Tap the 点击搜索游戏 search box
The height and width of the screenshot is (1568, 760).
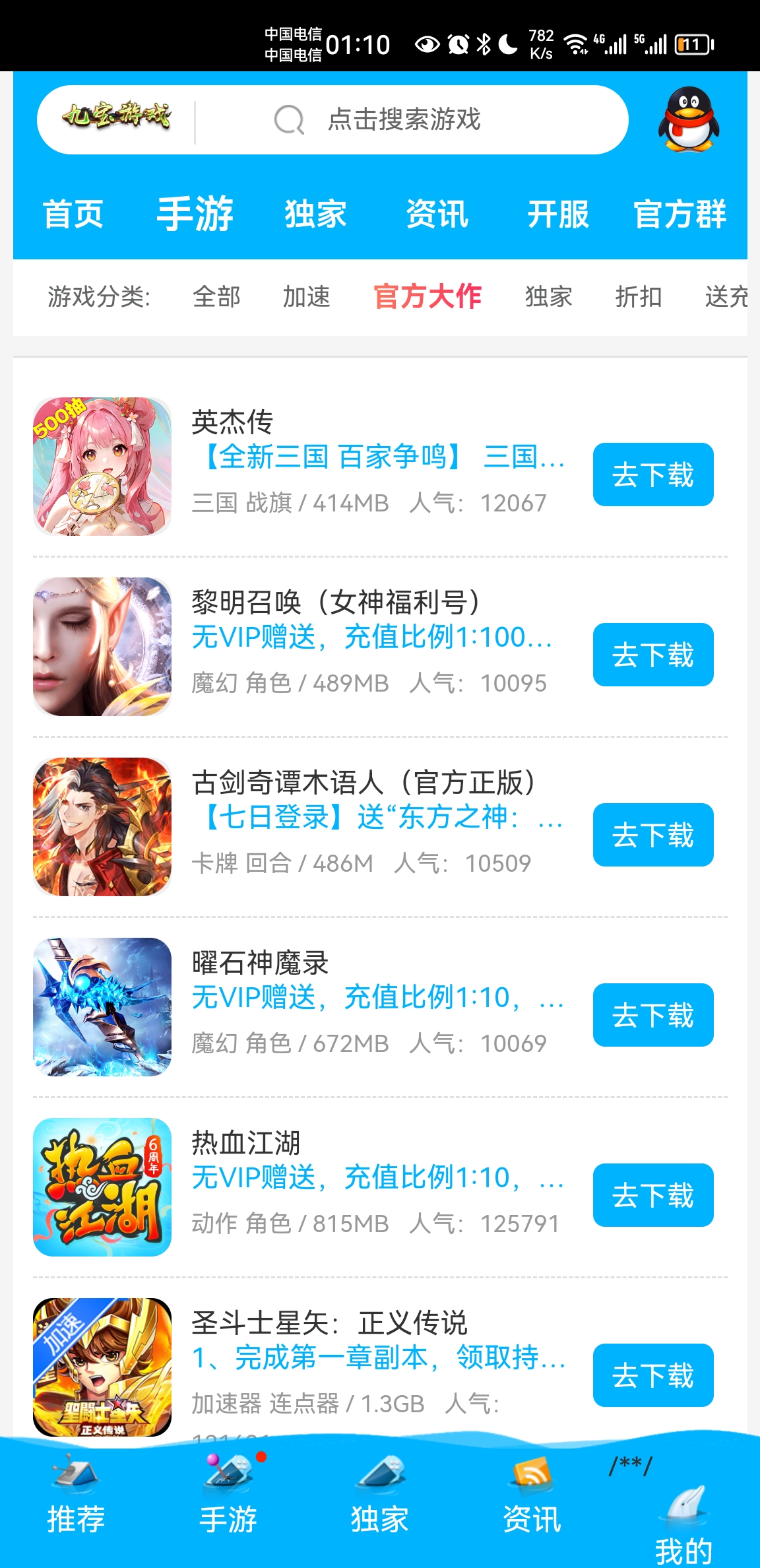click(x=404, y=120)
